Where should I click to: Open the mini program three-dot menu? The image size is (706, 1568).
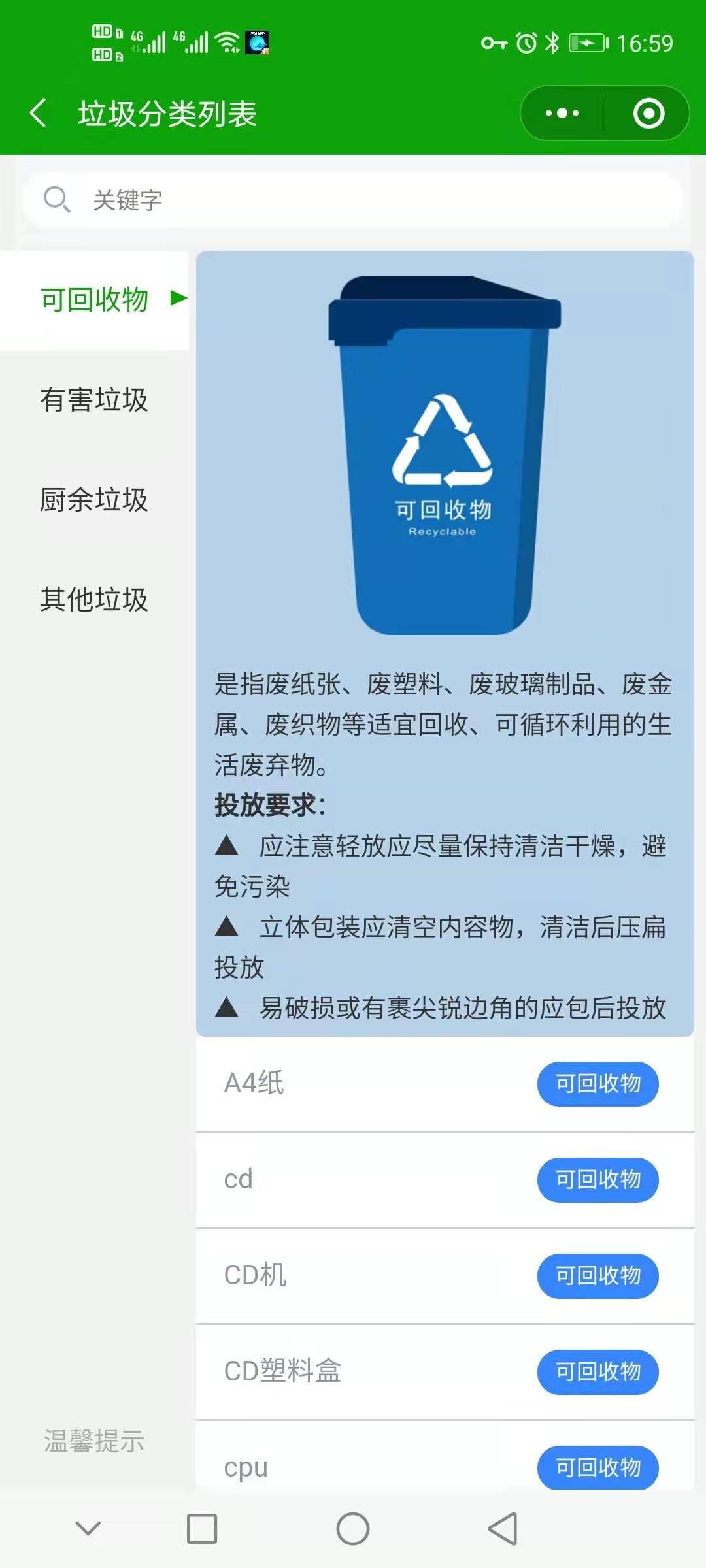(x=562, y=113)
